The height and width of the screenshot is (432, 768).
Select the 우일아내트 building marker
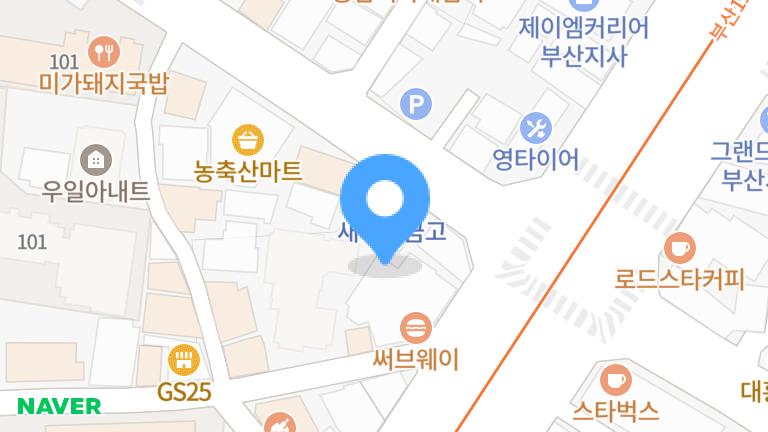[x=96, y=158]
